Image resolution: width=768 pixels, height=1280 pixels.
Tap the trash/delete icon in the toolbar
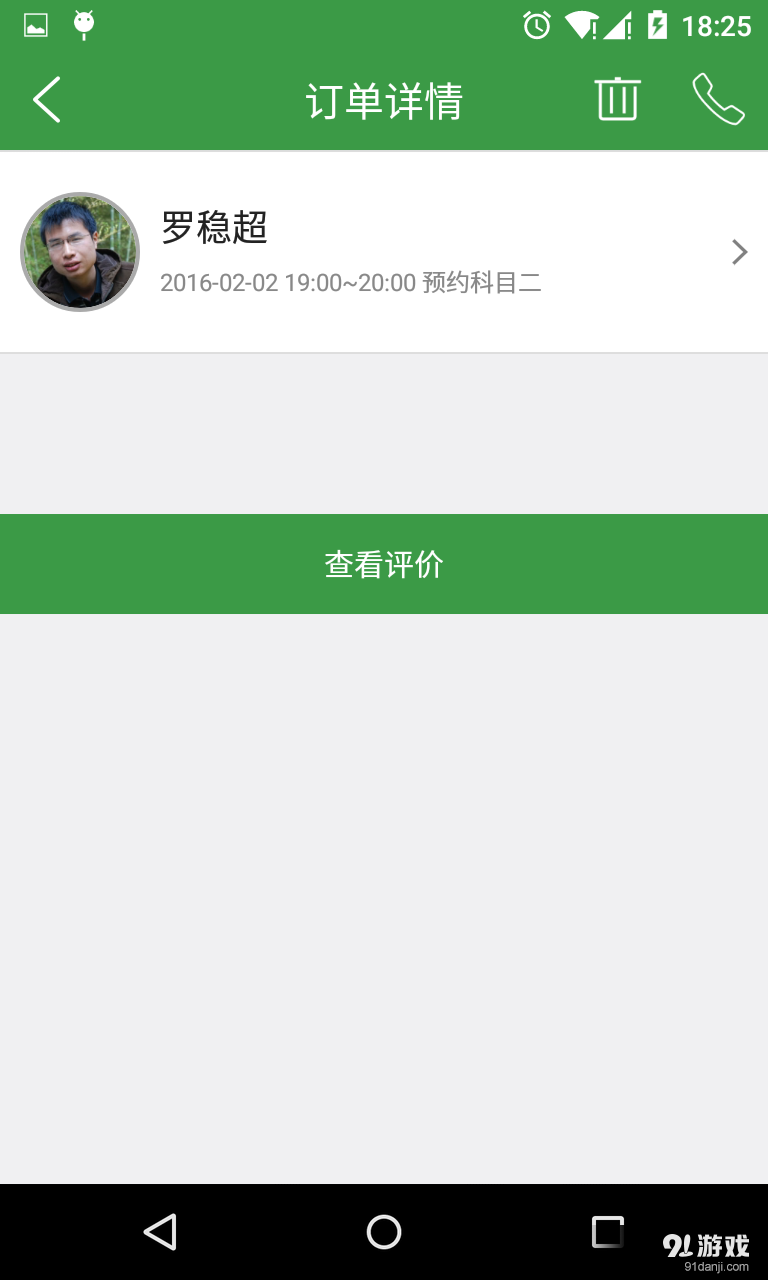[617, 99]
